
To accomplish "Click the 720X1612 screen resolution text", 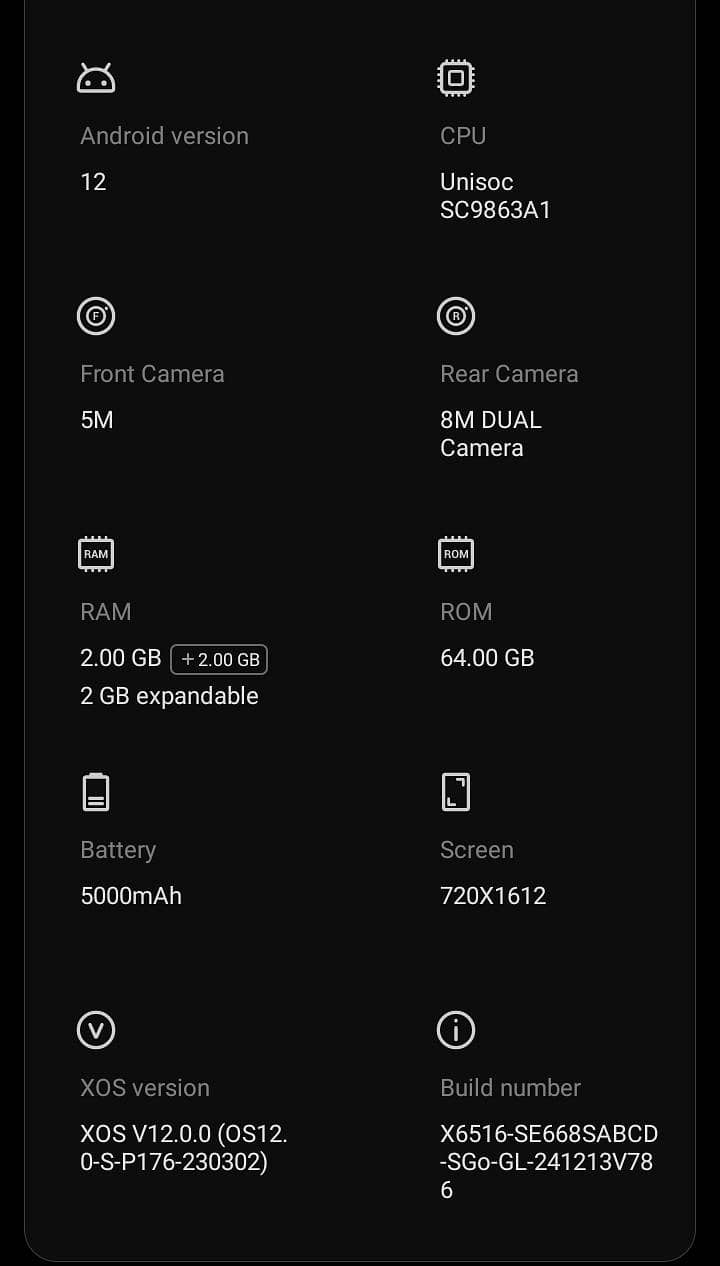I will 492,896.
